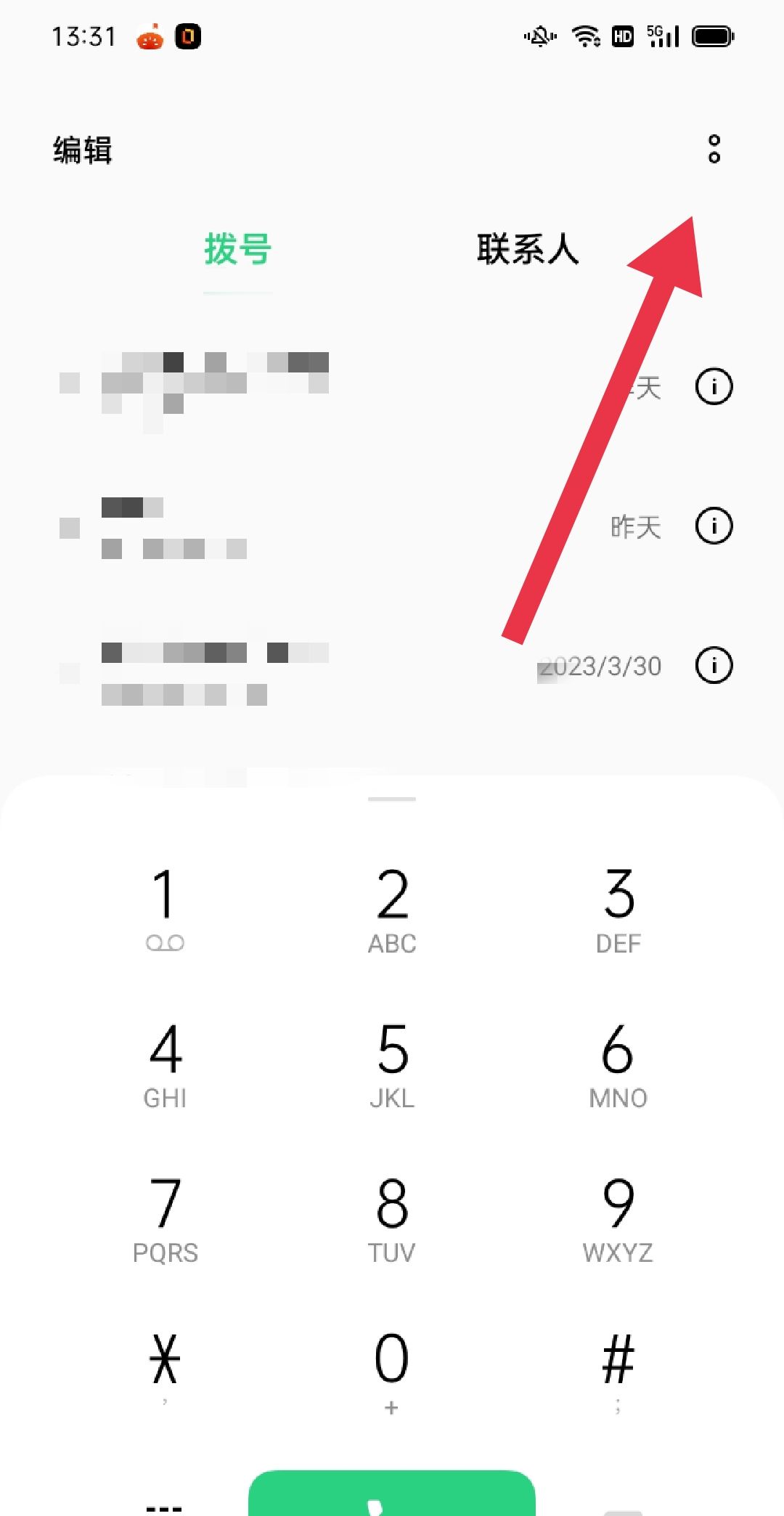Screen dimensions: 784x1516
Task: Open the second call log entry
Action: click(x=218, y=526)
